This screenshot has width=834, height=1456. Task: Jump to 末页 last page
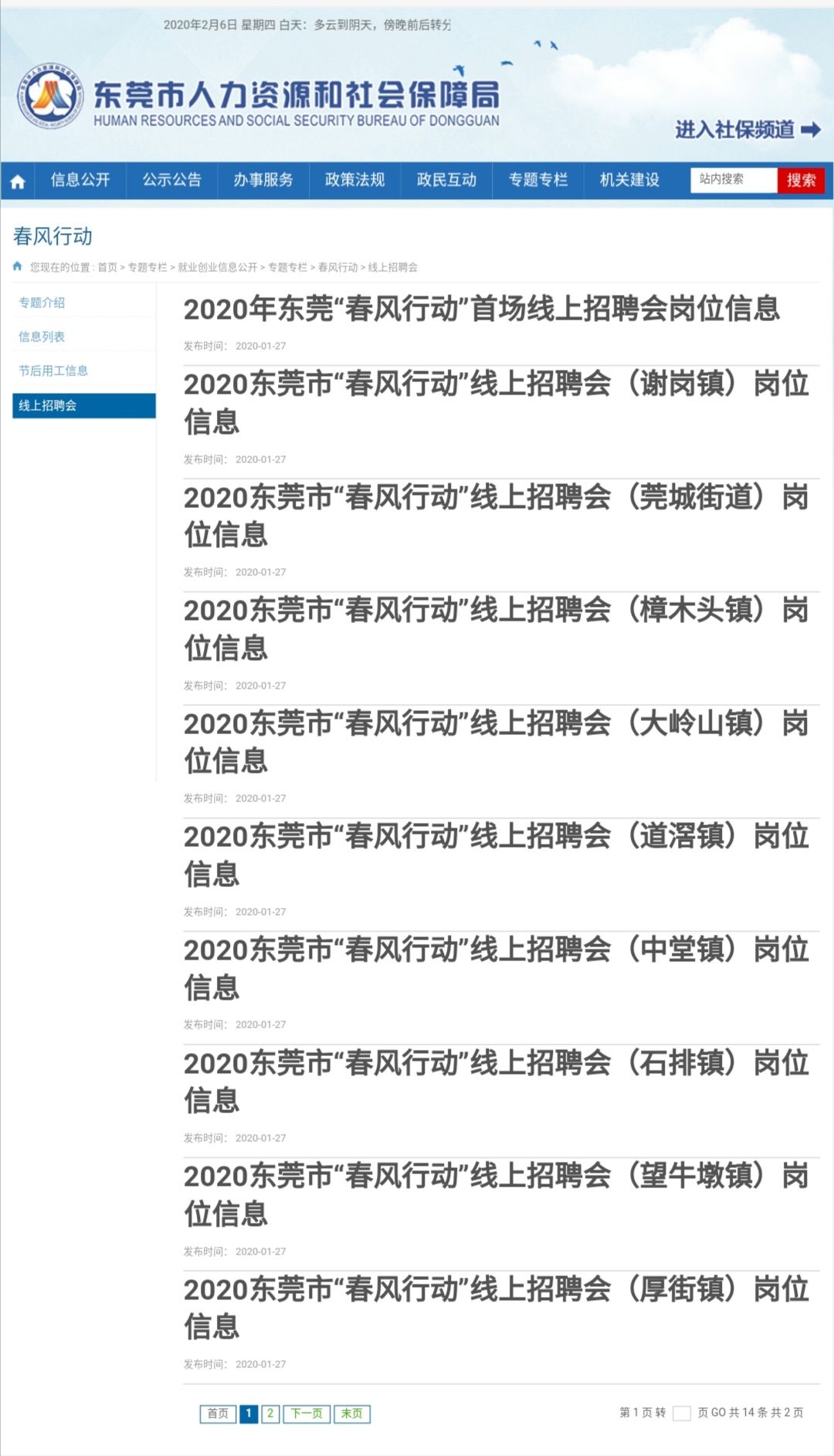point(352,1414)
